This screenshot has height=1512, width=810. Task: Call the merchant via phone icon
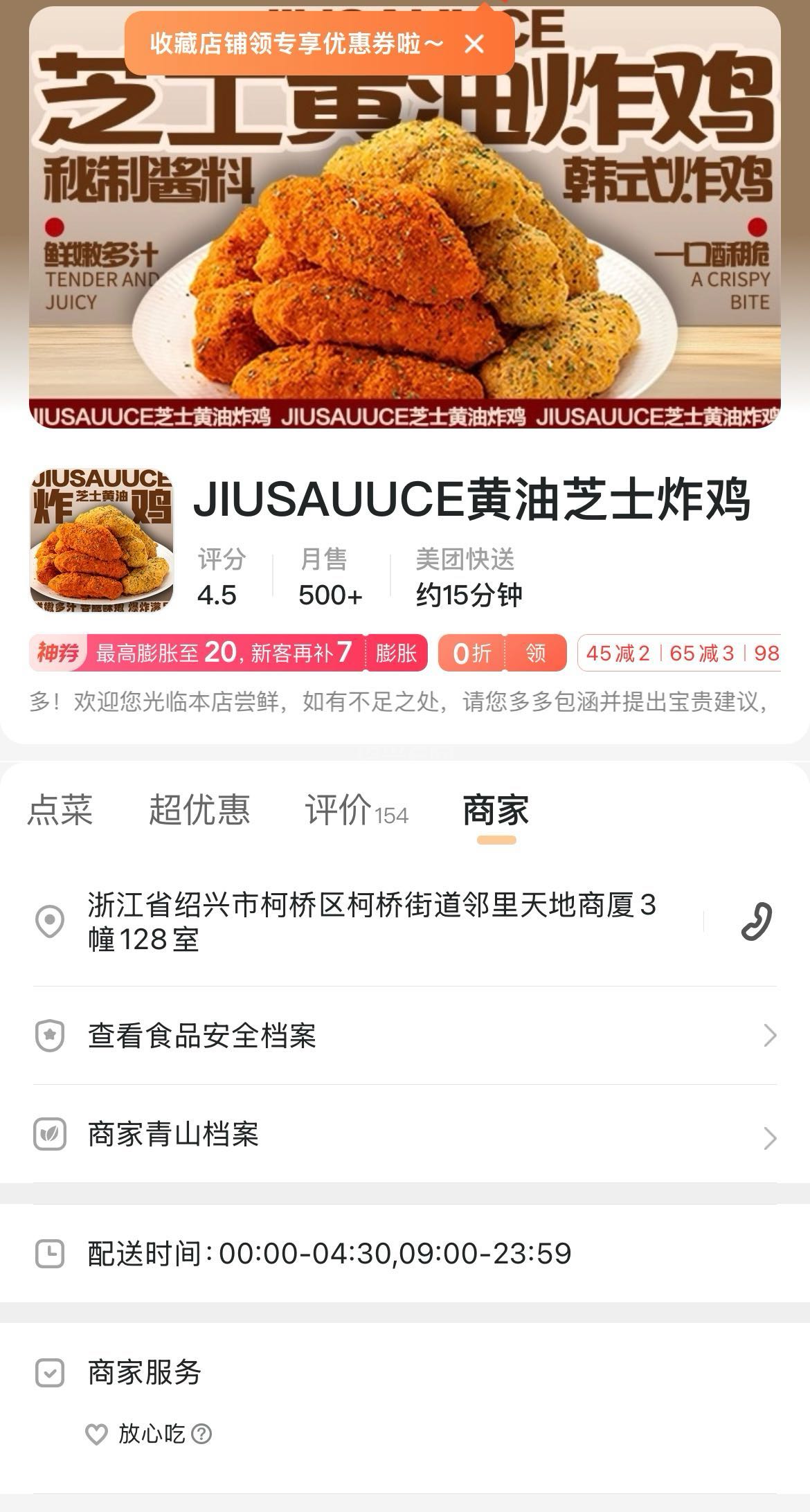pyautogui.click(x=756, y=921)
